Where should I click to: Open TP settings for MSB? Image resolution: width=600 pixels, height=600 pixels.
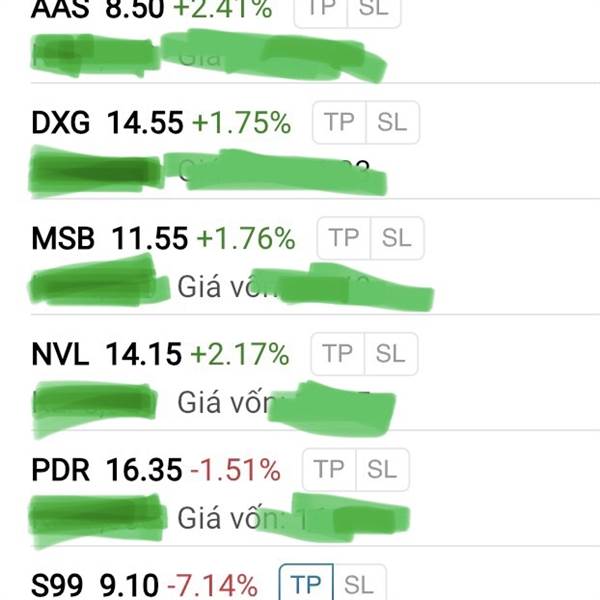coord(344,238)
